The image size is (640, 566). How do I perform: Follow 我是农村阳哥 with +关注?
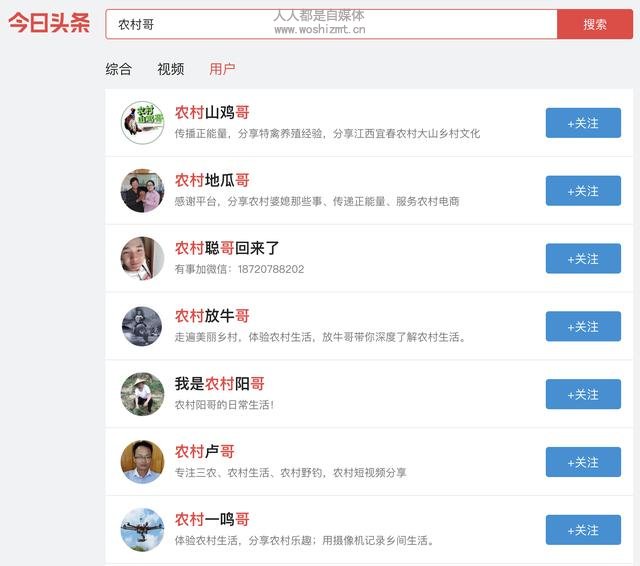pos(583,395)
